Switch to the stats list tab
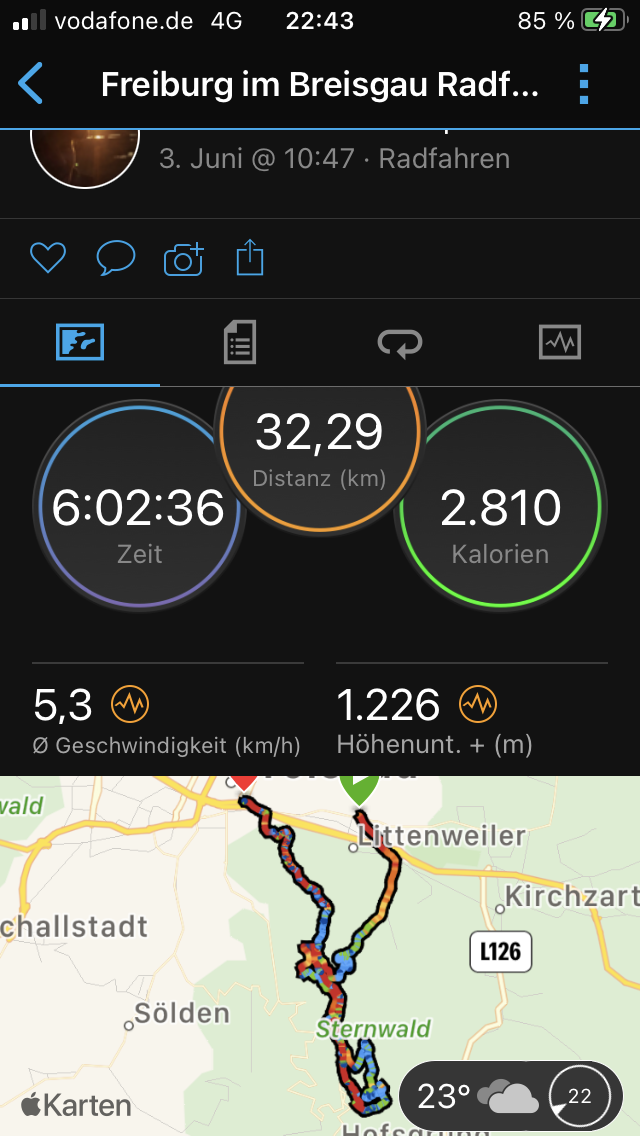 (x=240, y=343)
